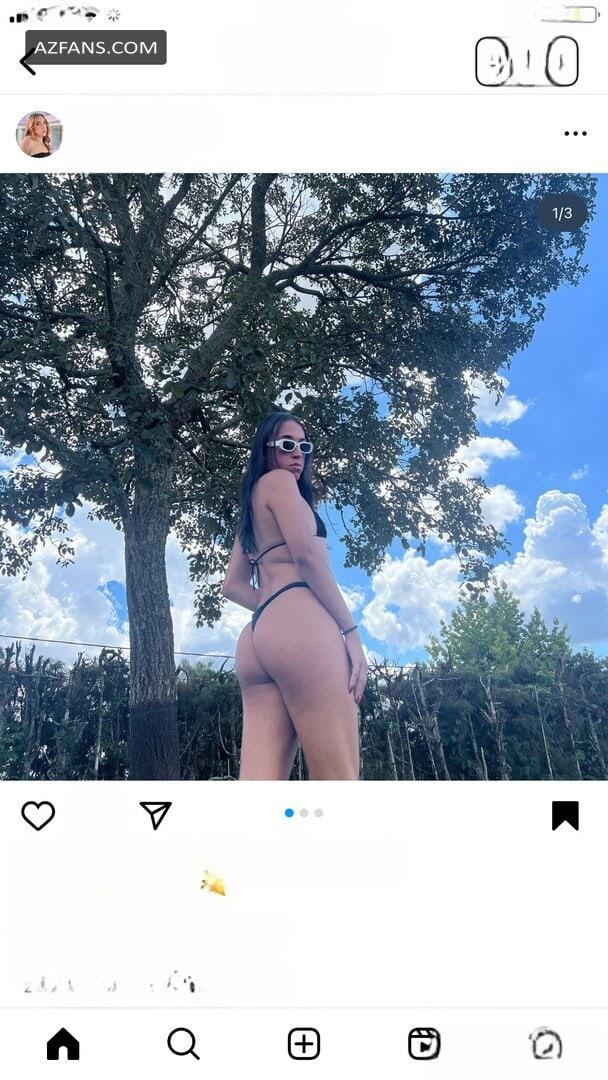Like this post with the heart
The image size is (608, 1080).
[38, 816]
